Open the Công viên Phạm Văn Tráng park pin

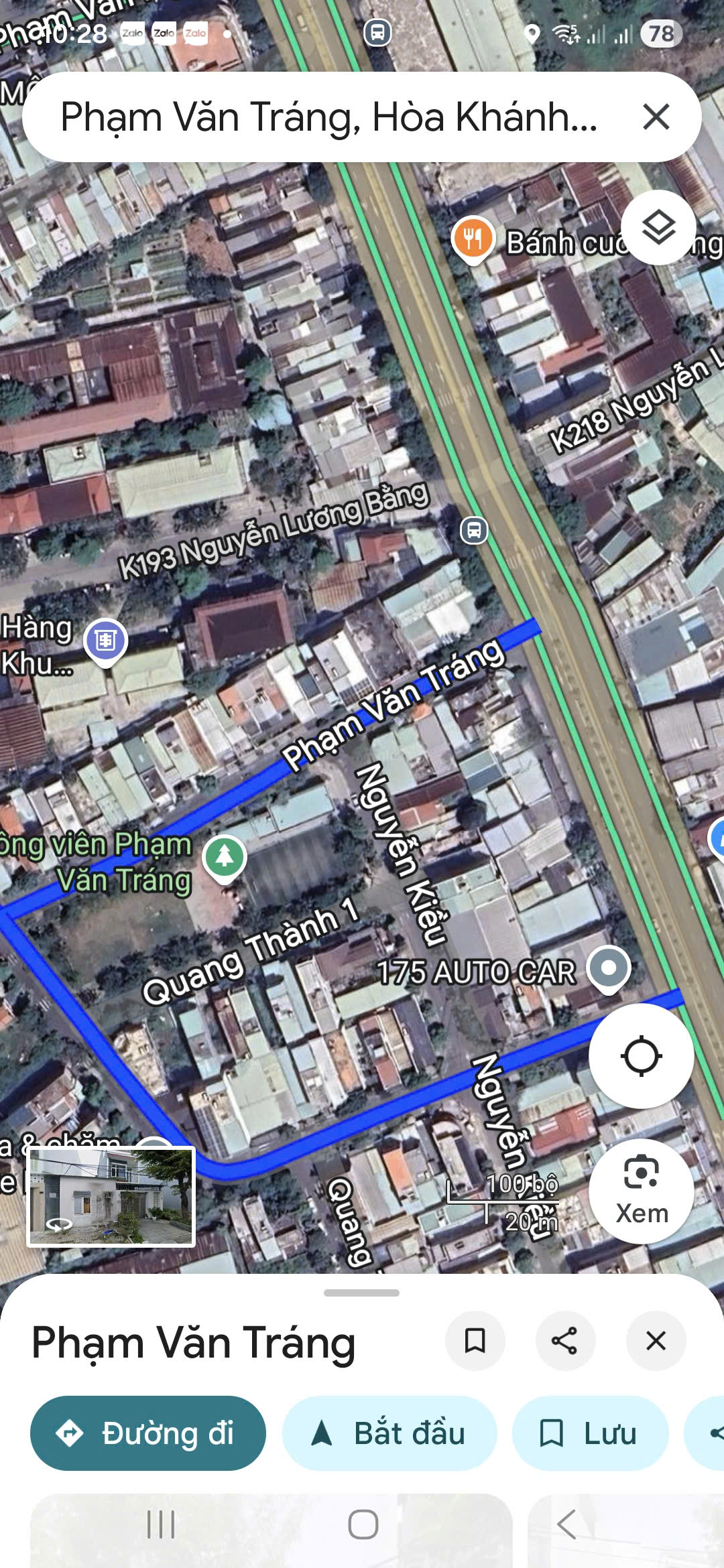225,857
